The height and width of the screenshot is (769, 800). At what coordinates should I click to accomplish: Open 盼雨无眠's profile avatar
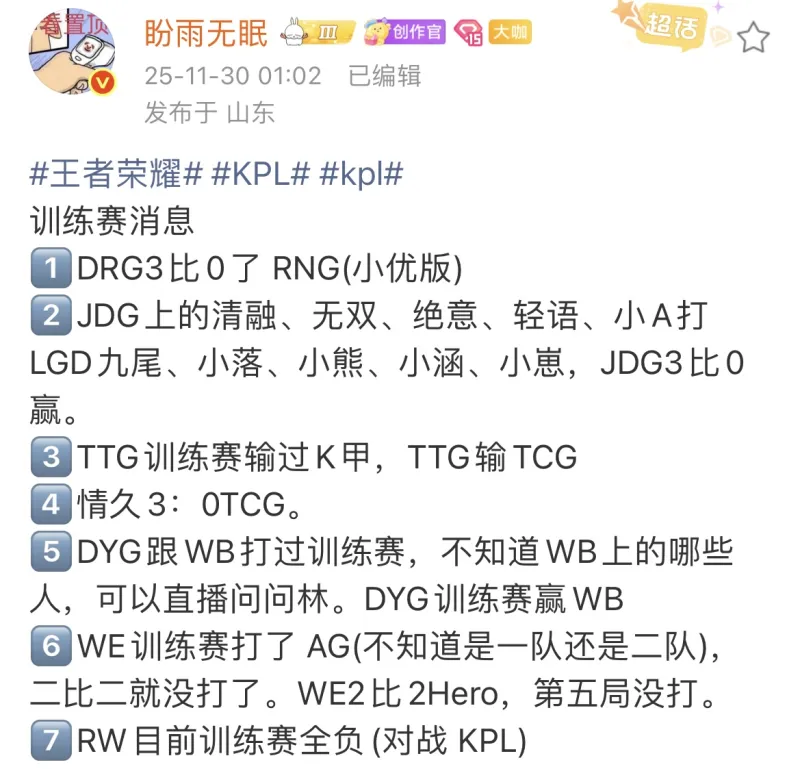click(70, 56)
